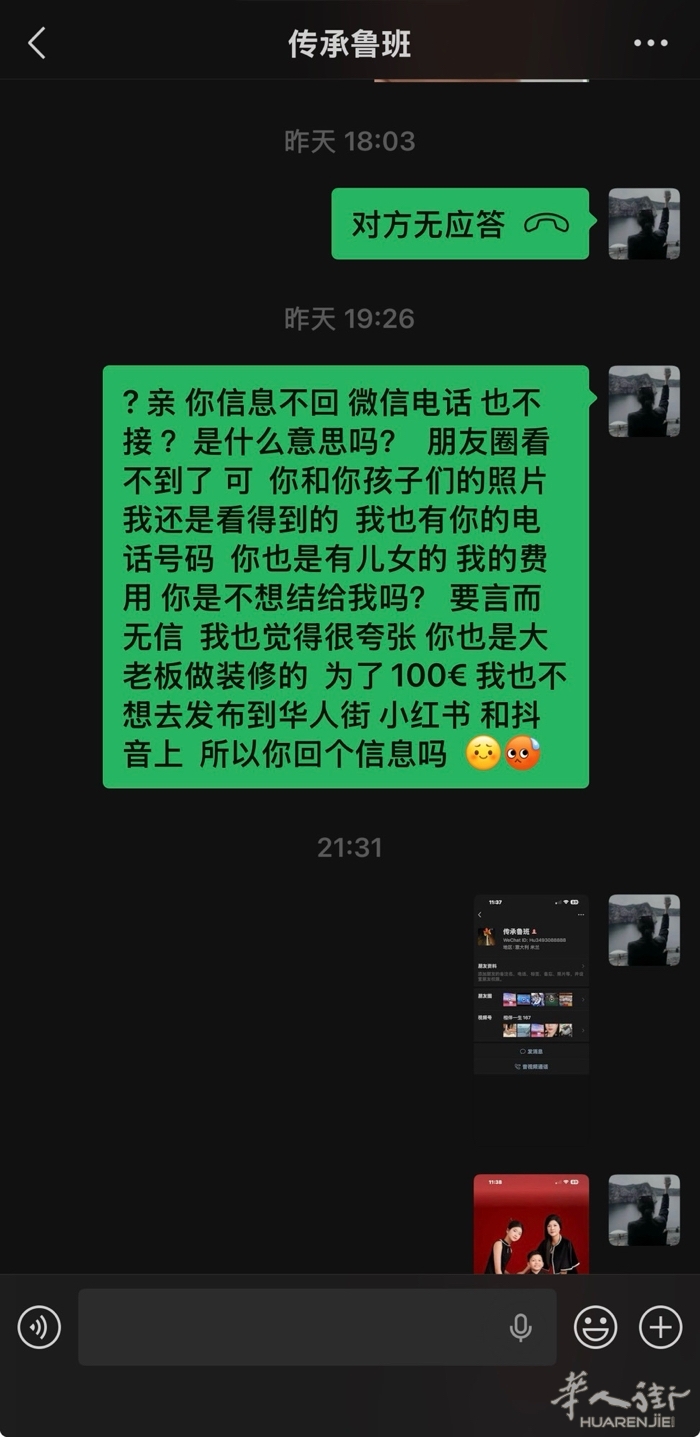The width and height of the screenshot is (700, 1437).
Task: Tap the microphone dictation icon
Action: (520, 1327)
